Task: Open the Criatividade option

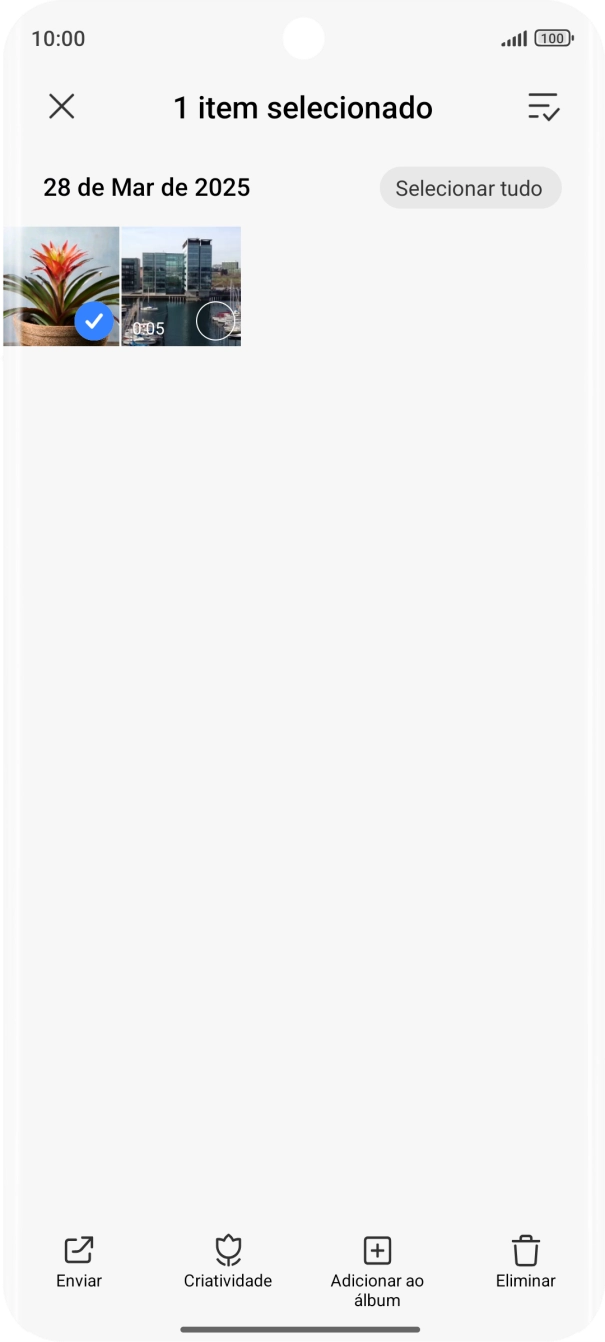Action: pos(228,1261)
